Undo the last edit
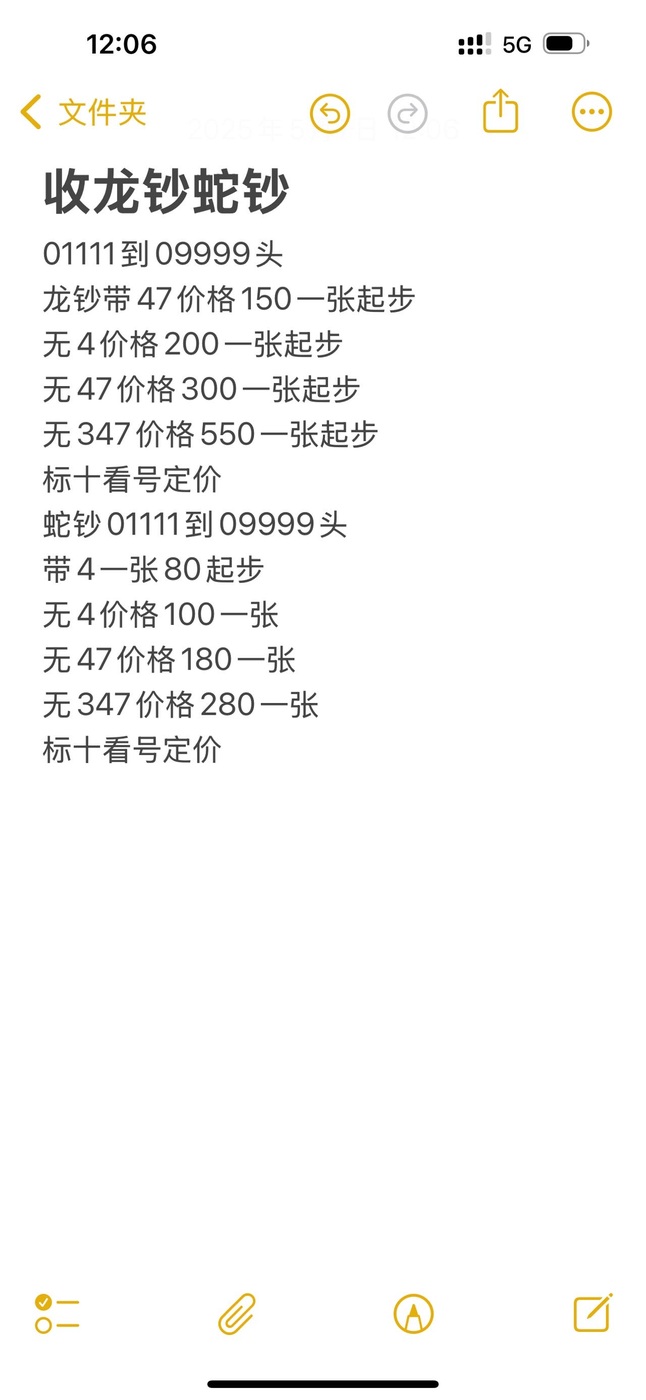The height and width of the screenshot is (1400, 646). (x=330, y=113)
